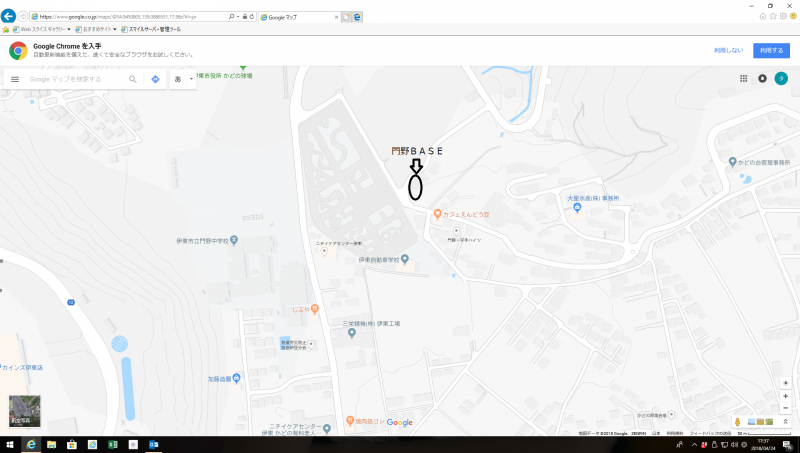
Task: Open the Google notifications bell
Action: (x=762, y=78)
